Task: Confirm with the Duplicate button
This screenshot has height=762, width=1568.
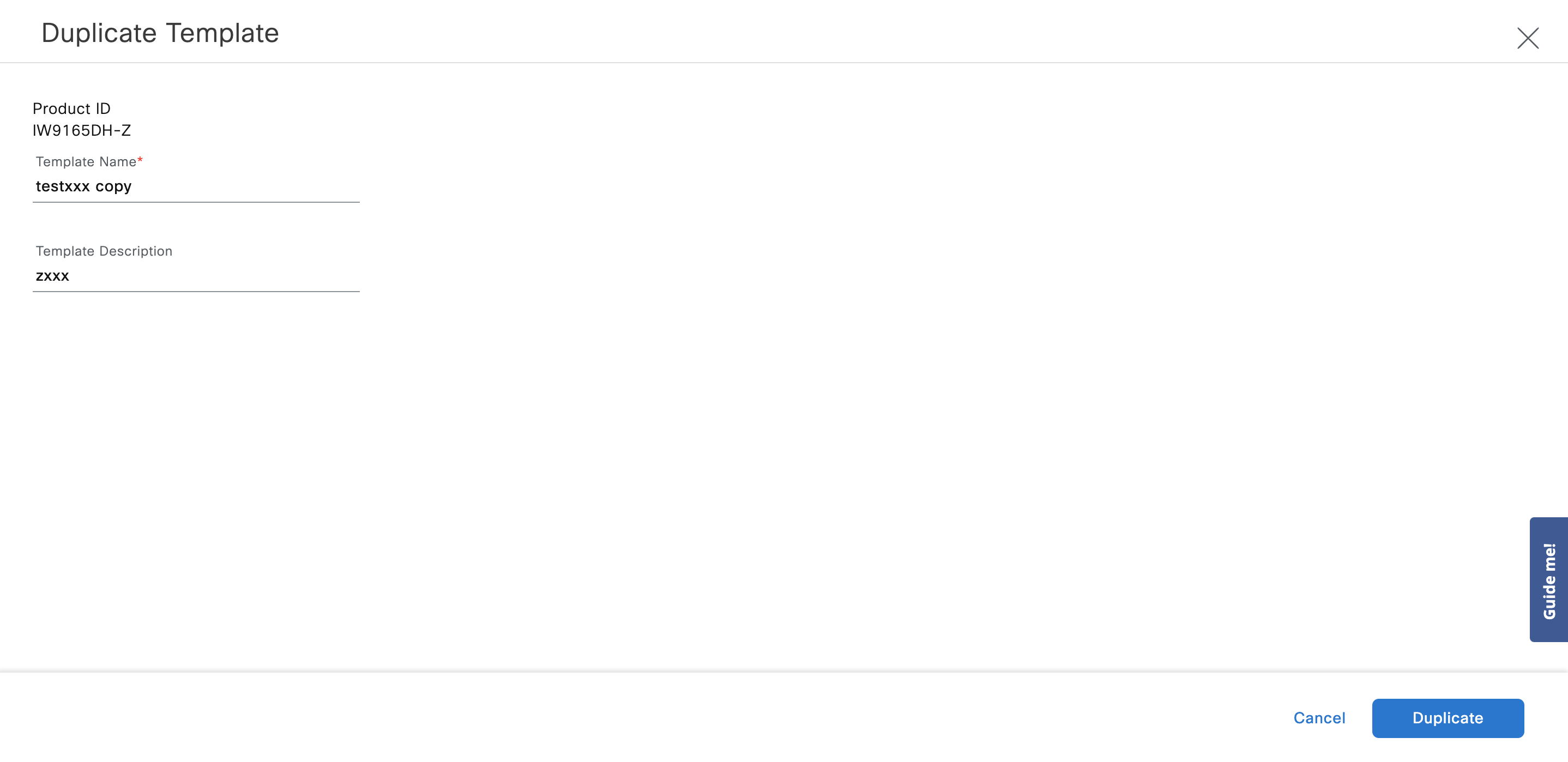Action: (x=1447, y=717)
